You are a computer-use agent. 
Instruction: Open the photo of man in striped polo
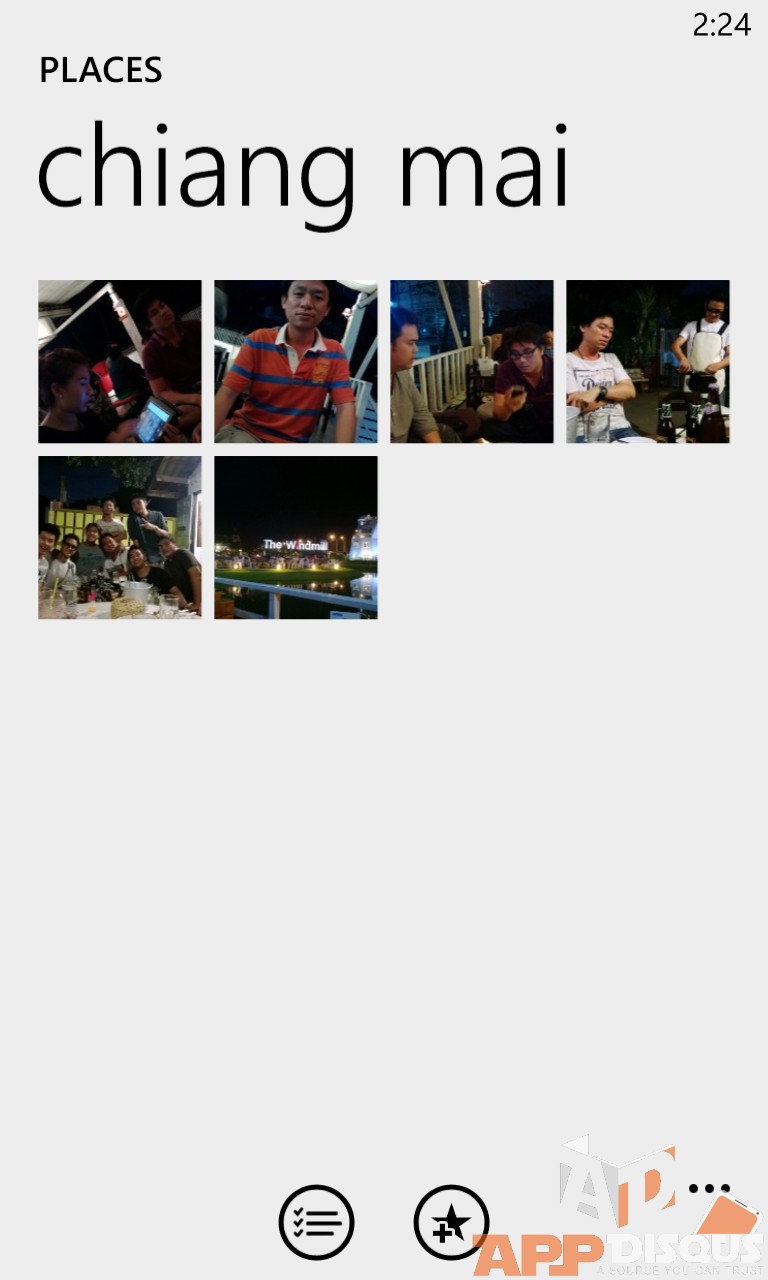[x=296, y=361]
